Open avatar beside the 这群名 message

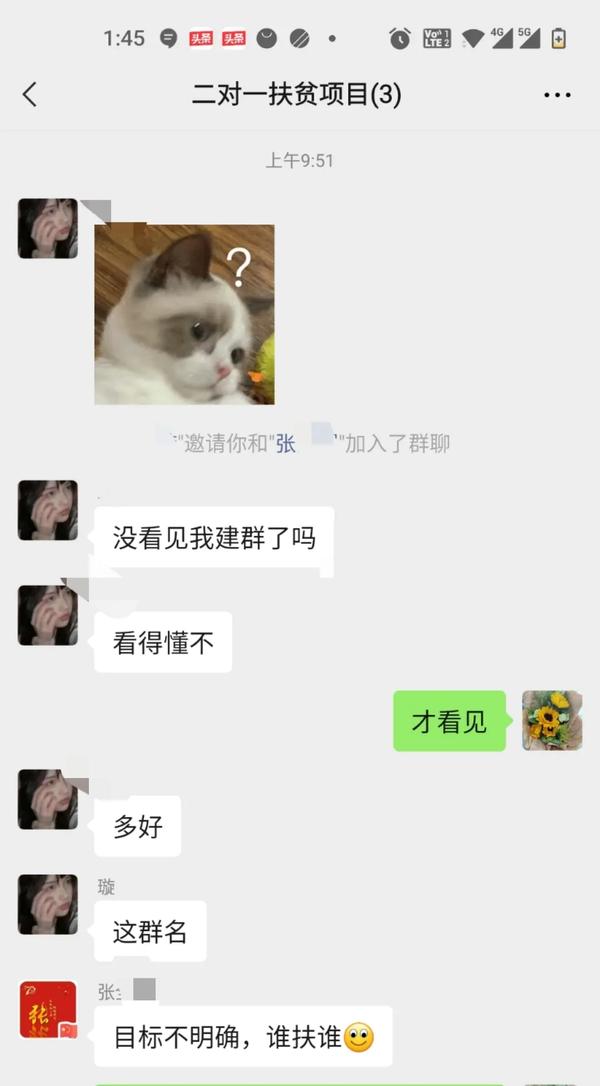coord(48,904)
